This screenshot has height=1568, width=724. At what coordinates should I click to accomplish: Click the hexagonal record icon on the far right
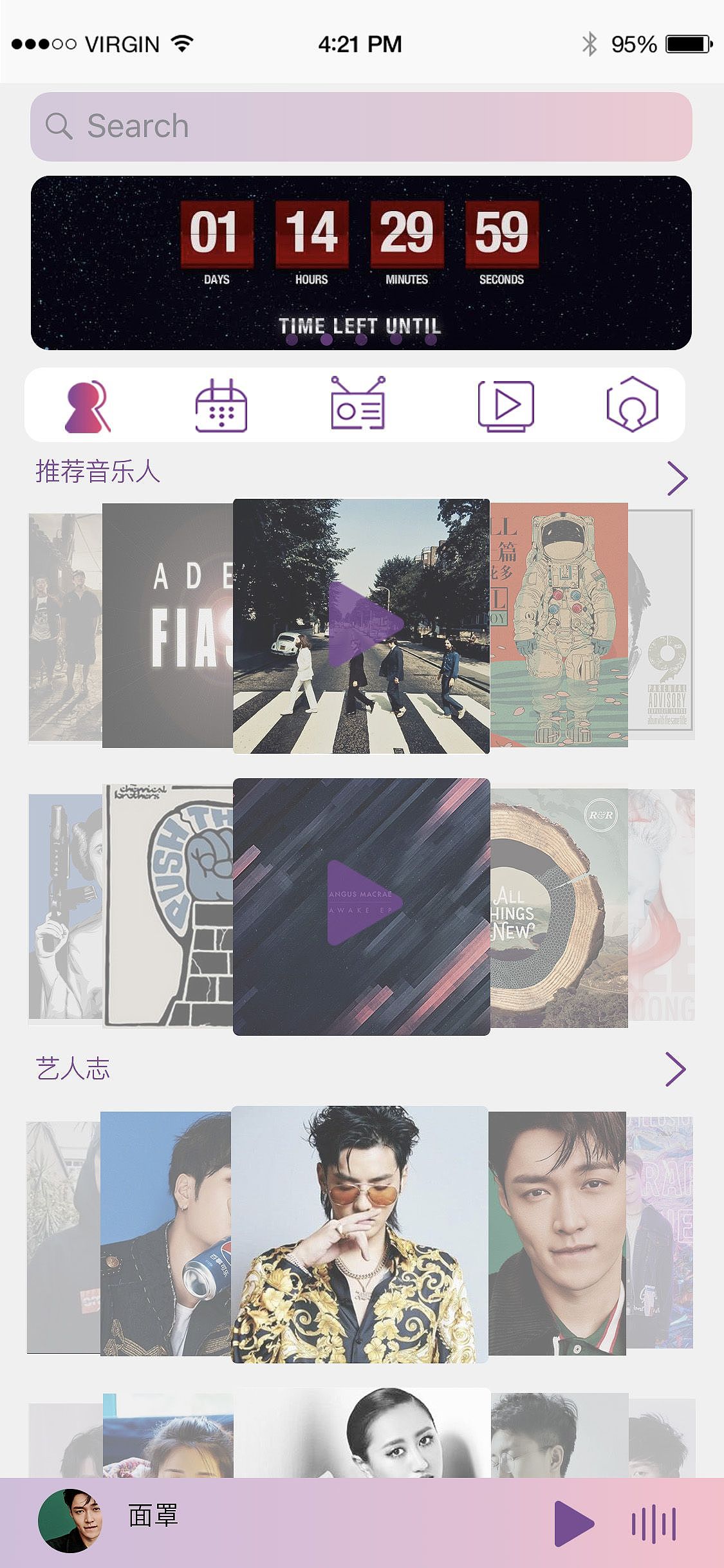[634, 406]
